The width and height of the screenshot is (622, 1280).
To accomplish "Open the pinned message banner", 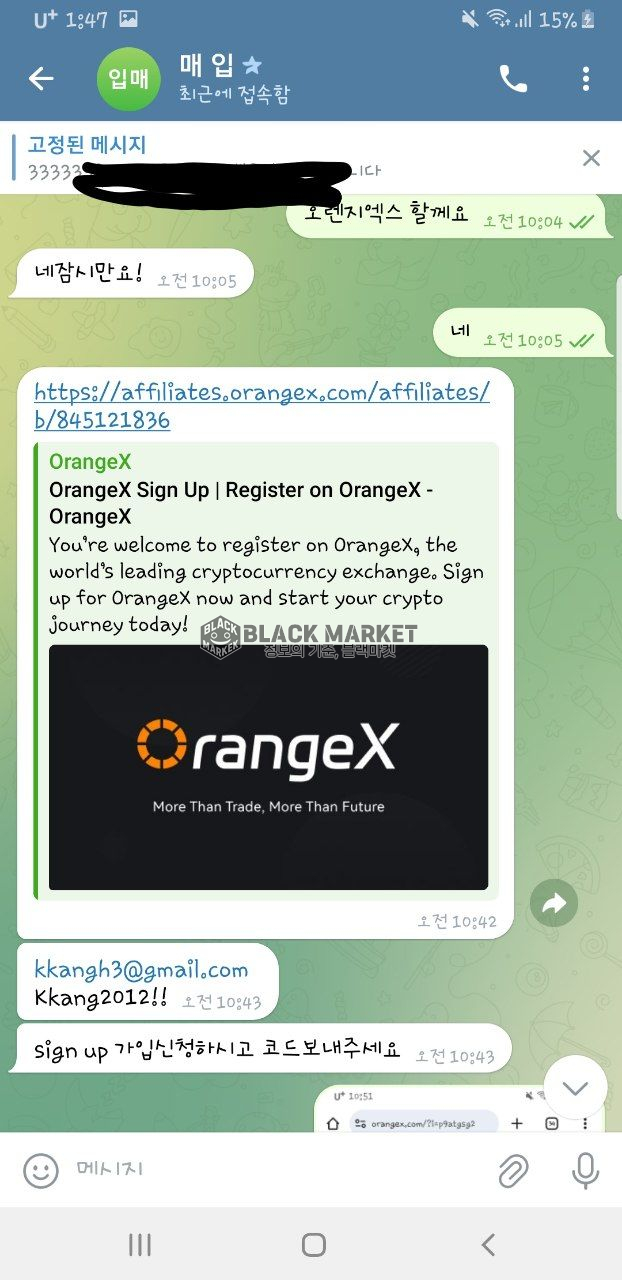I will 280,158.
